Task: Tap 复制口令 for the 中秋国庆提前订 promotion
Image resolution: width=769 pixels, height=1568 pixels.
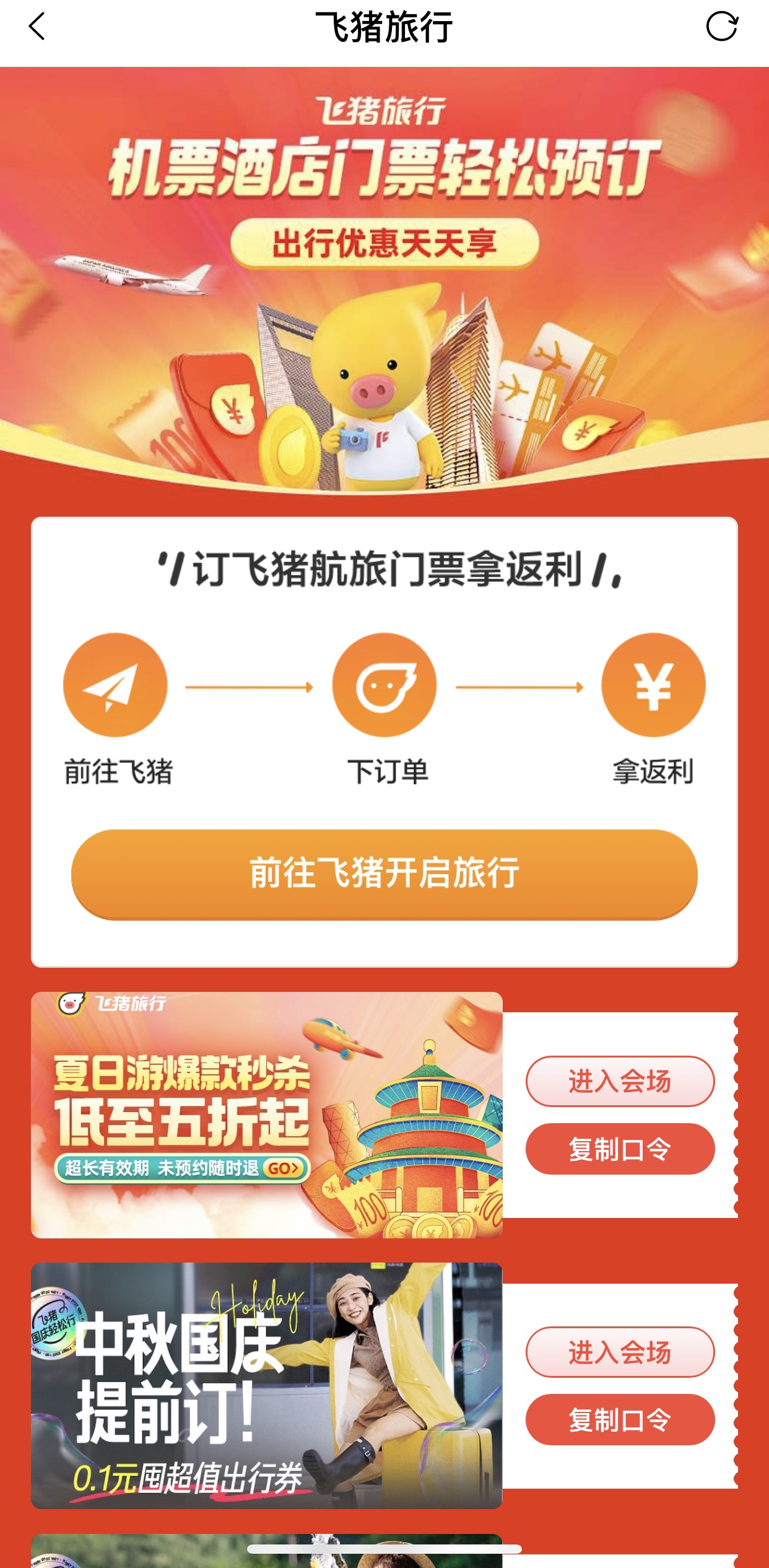Action: click(620, 1420)
